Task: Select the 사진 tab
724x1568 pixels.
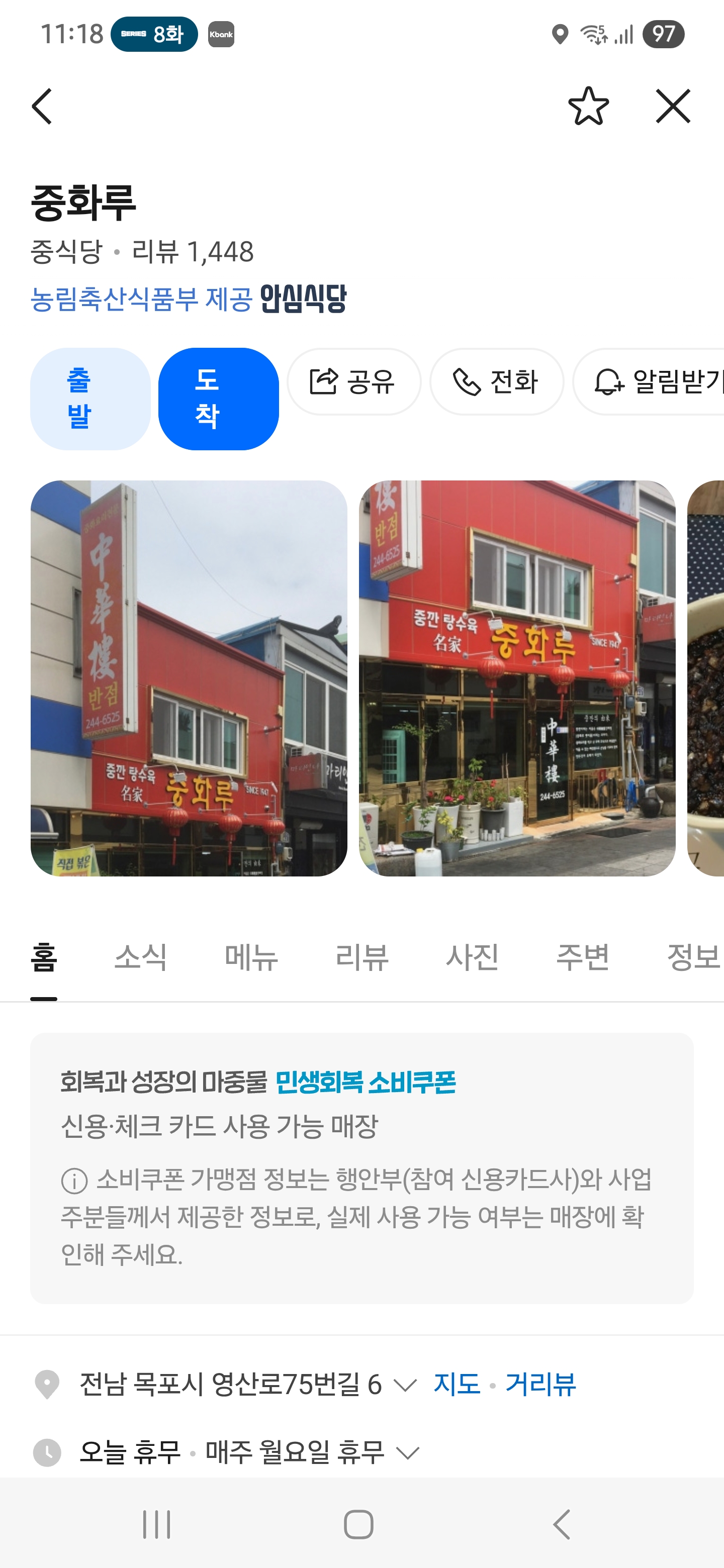Action: tap(473, 957)
